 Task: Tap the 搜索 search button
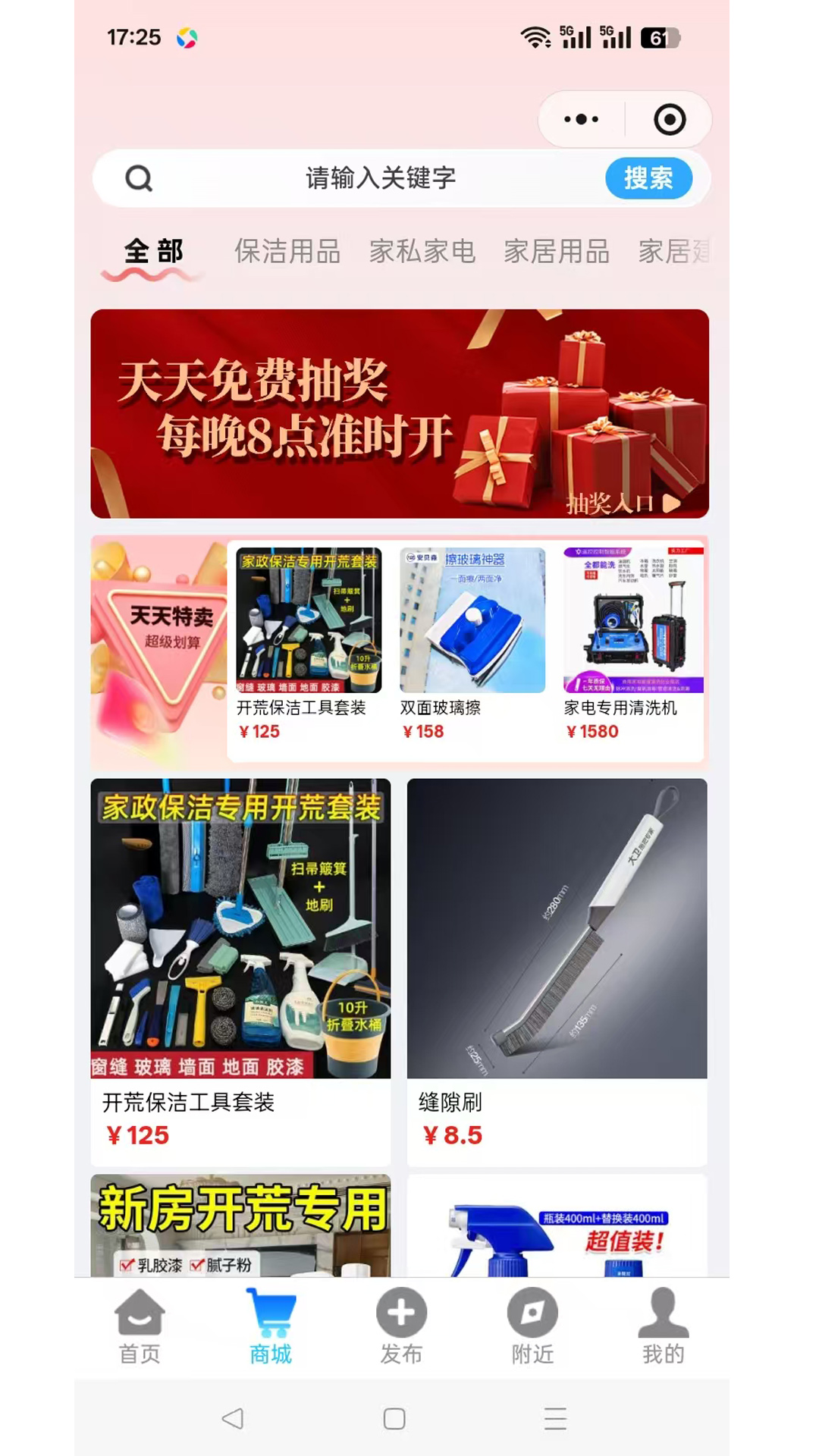tap(648, 179)
